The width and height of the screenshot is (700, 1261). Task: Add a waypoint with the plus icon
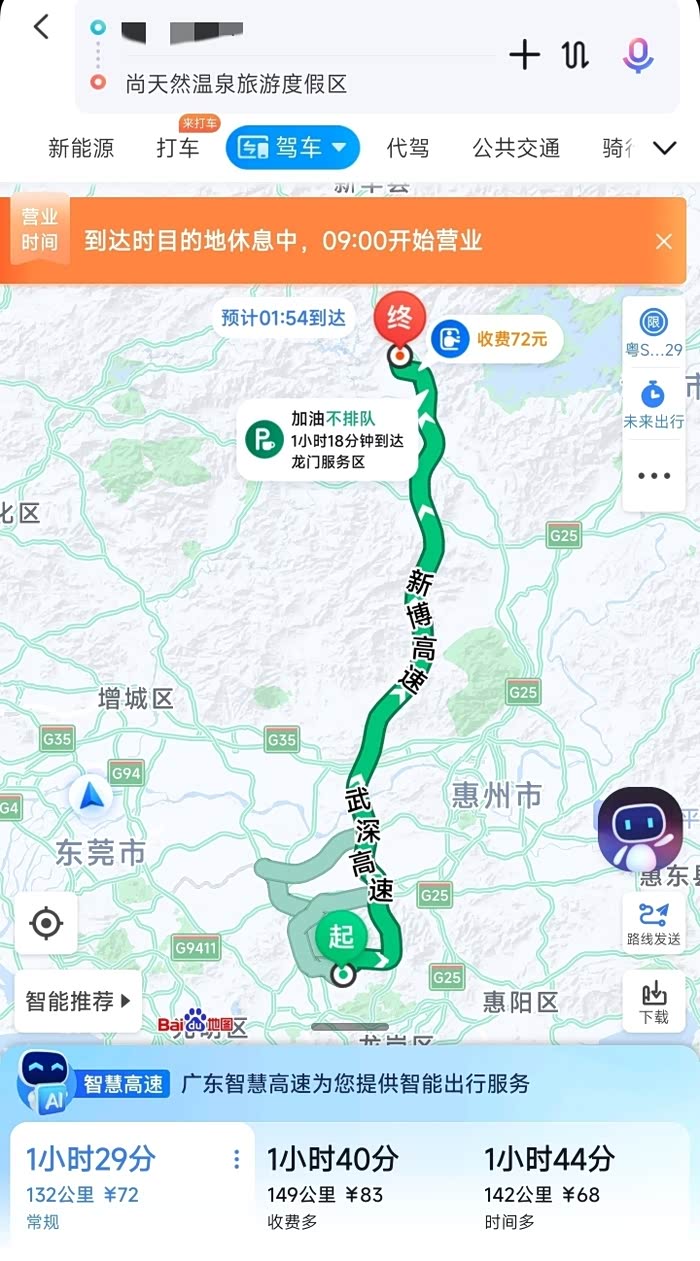click(x=524, y=55)
